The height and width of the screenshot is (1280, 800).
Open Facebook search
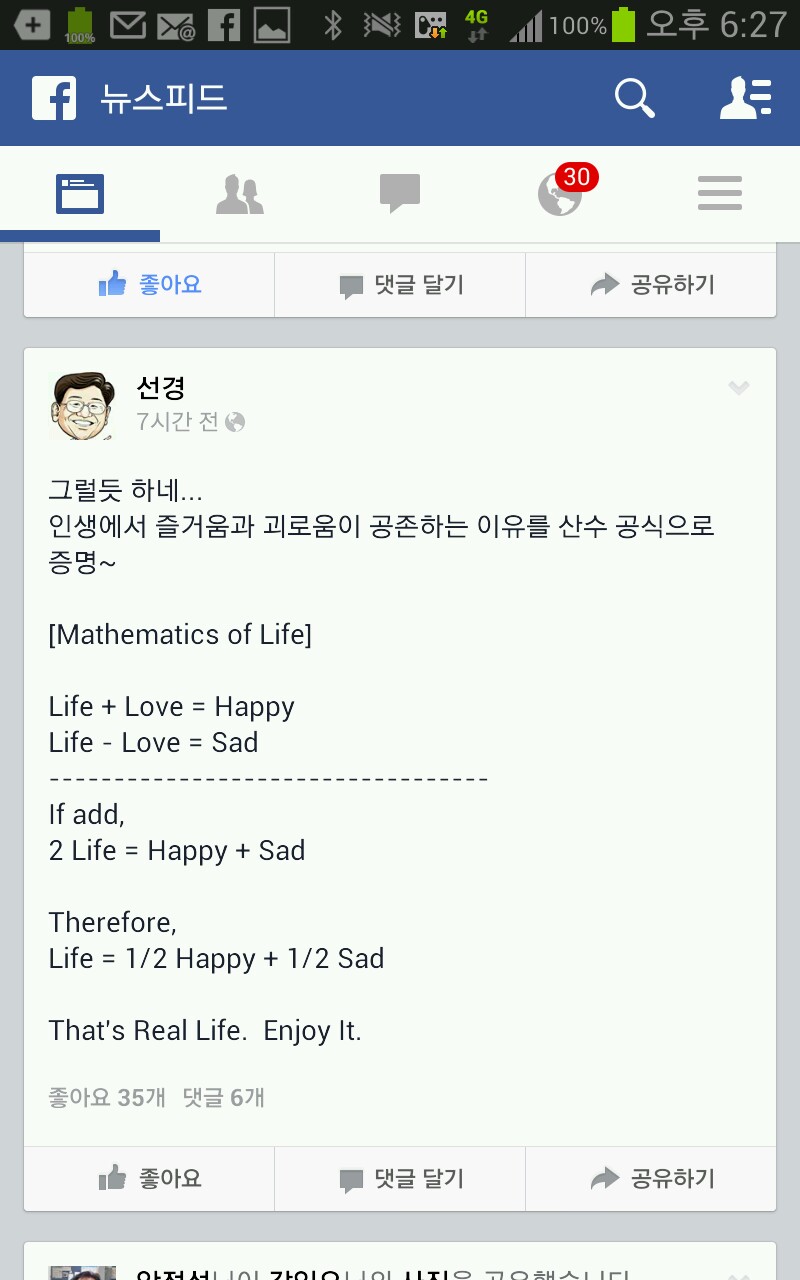(634, 98)
